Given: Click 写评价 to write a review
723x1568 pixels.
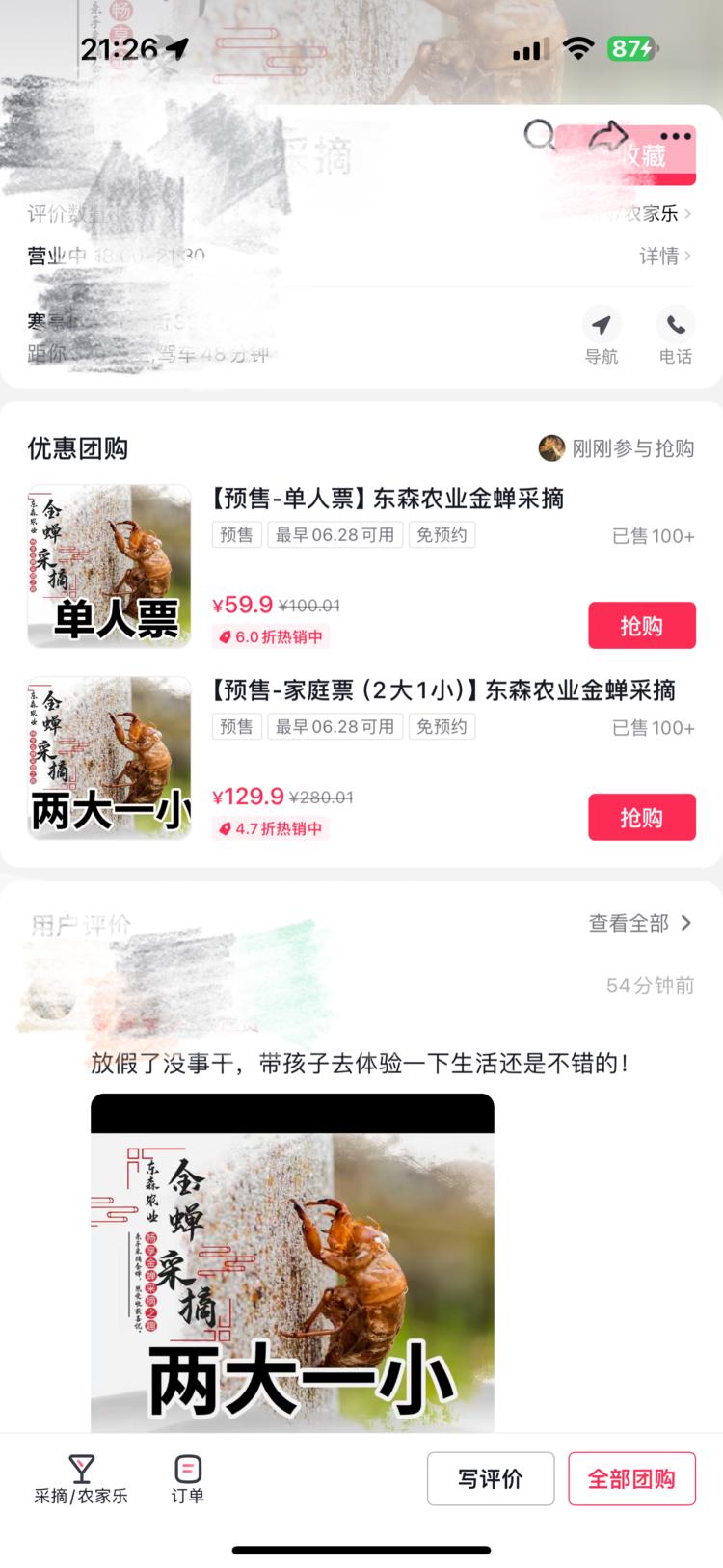Looking at the screenshot, I should coord(490,1478).
